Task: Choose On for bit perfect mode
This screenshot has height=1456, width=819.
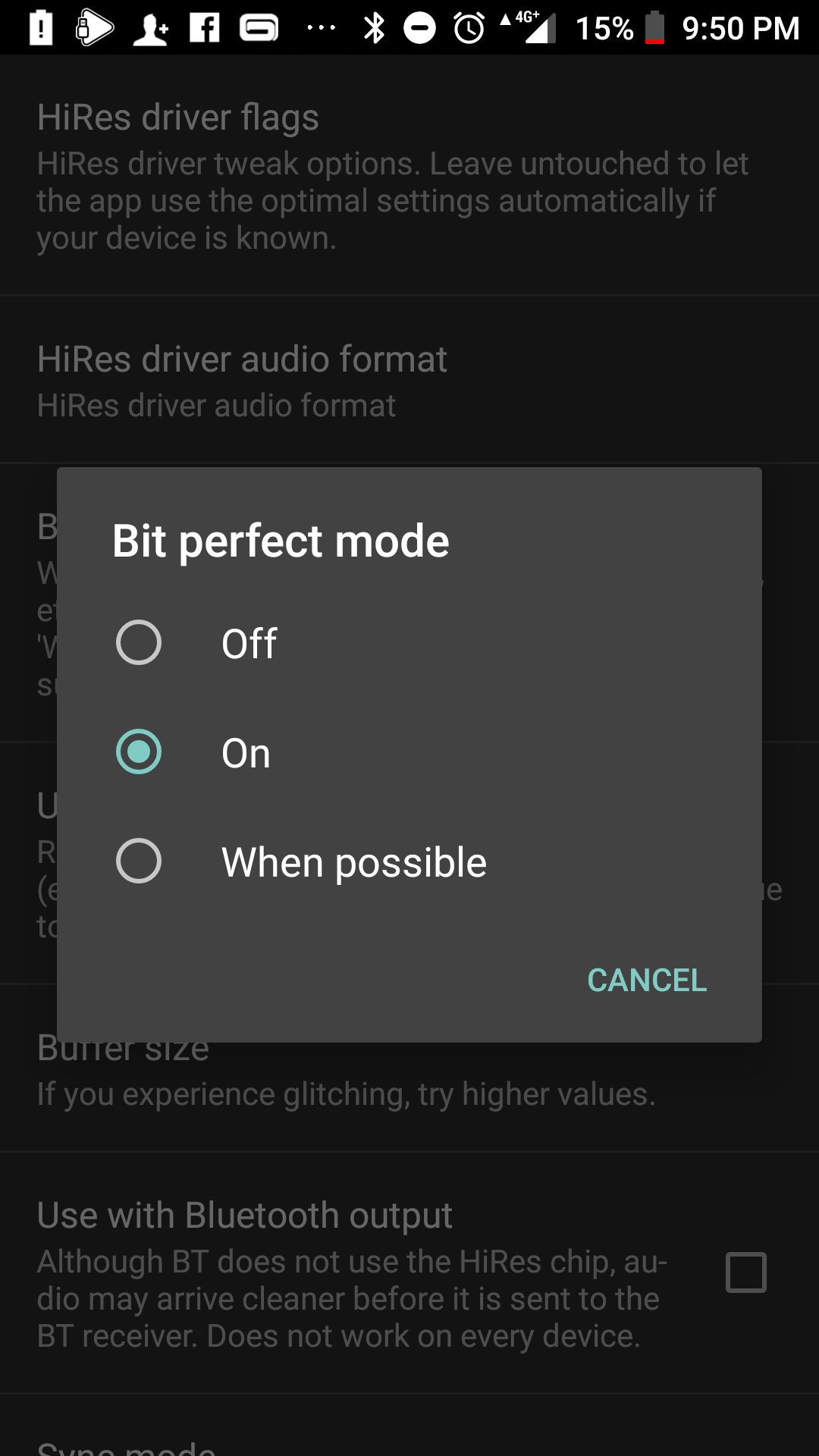Action: (409, 752)
